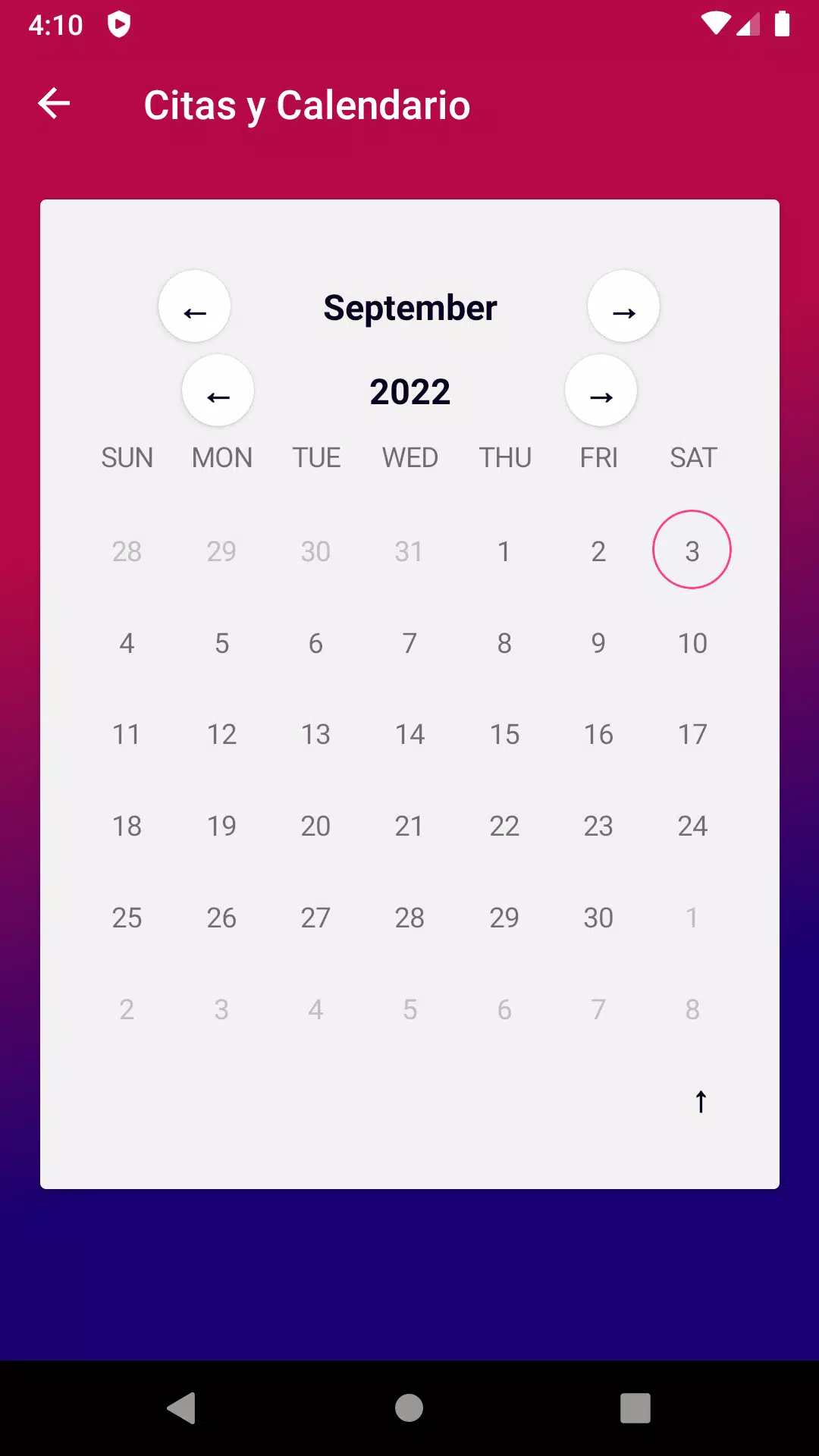Tap the system home button
This screenshot has height=1456, width=819.
(409, 1408)
